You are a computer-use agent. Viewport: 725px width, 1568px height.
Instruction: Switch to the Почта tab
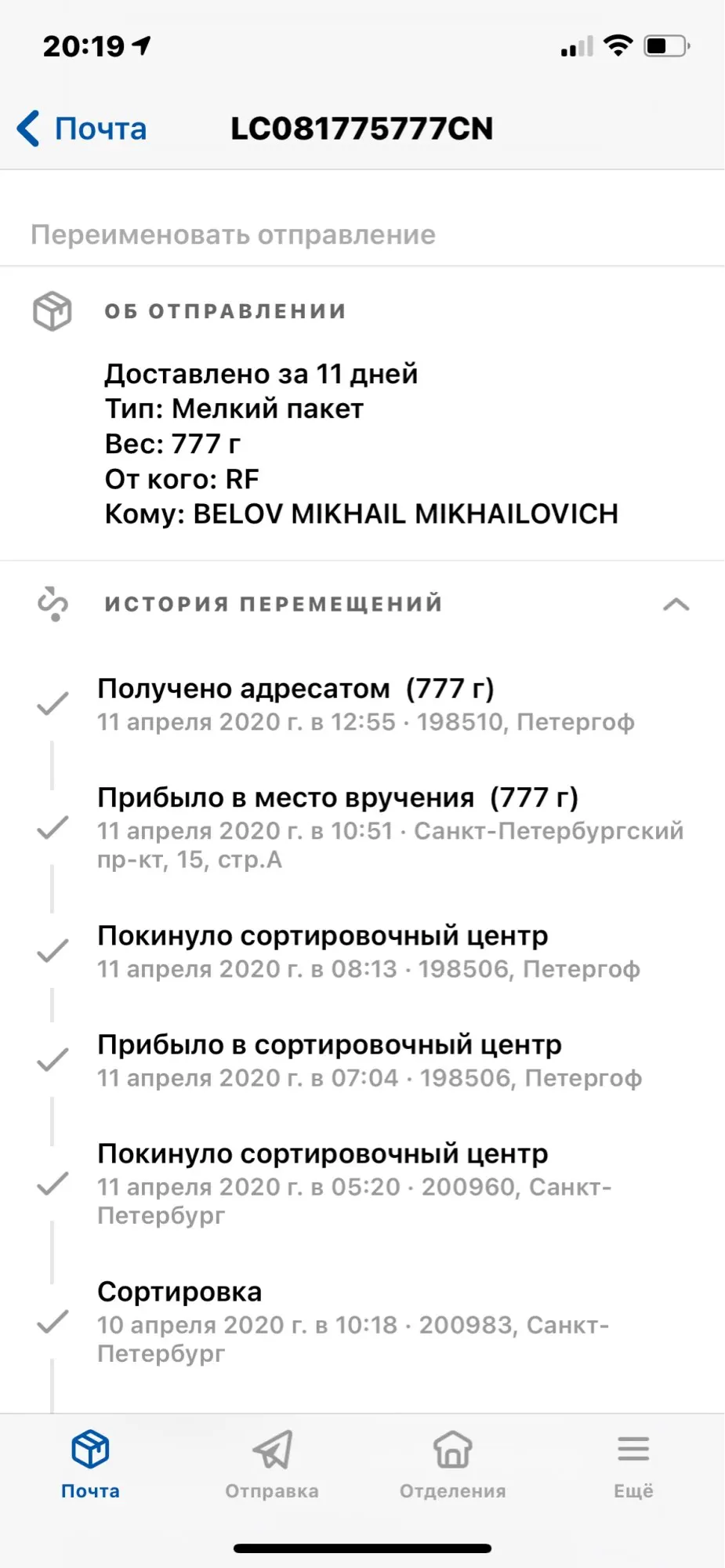[x=90, y=1463]
